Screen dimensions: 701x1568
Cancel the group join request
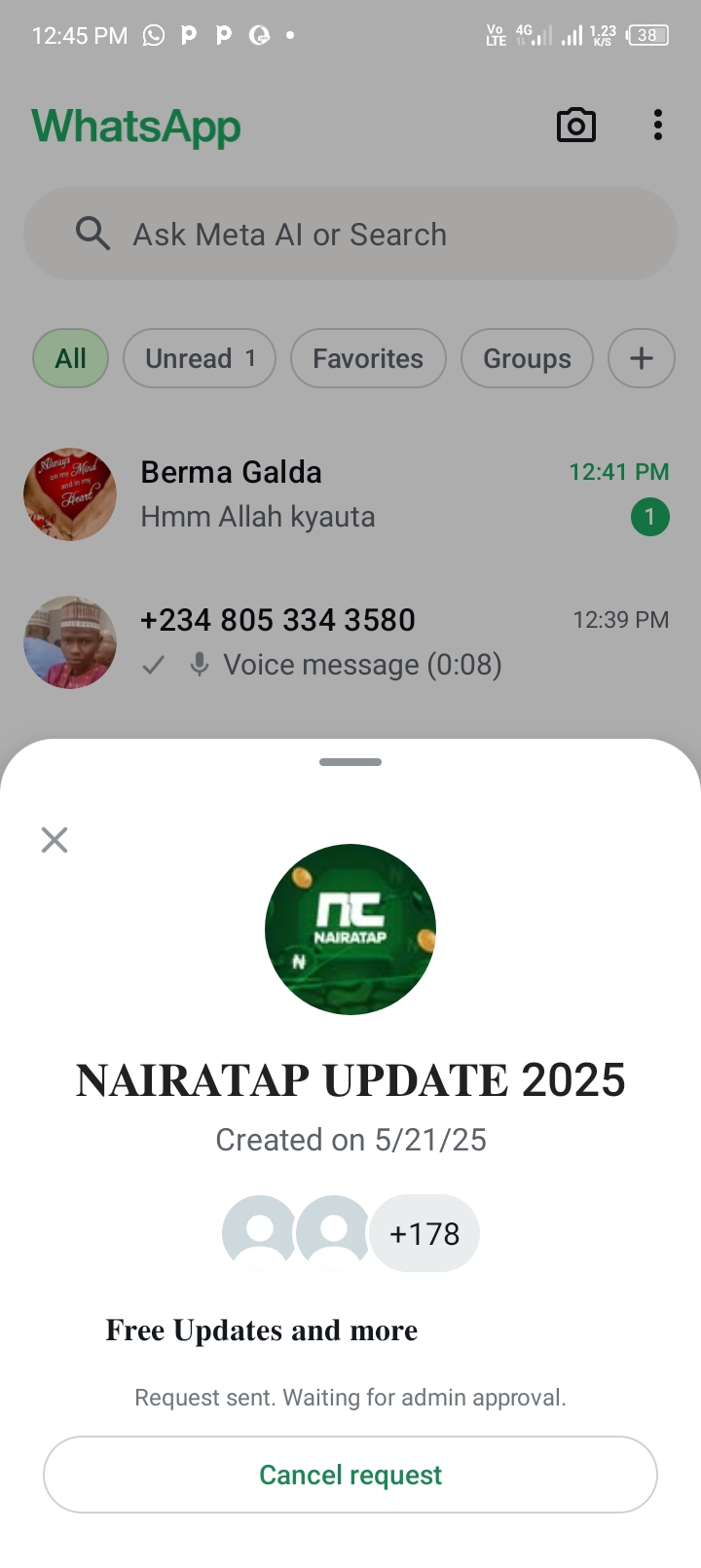tap(350, 1475)
